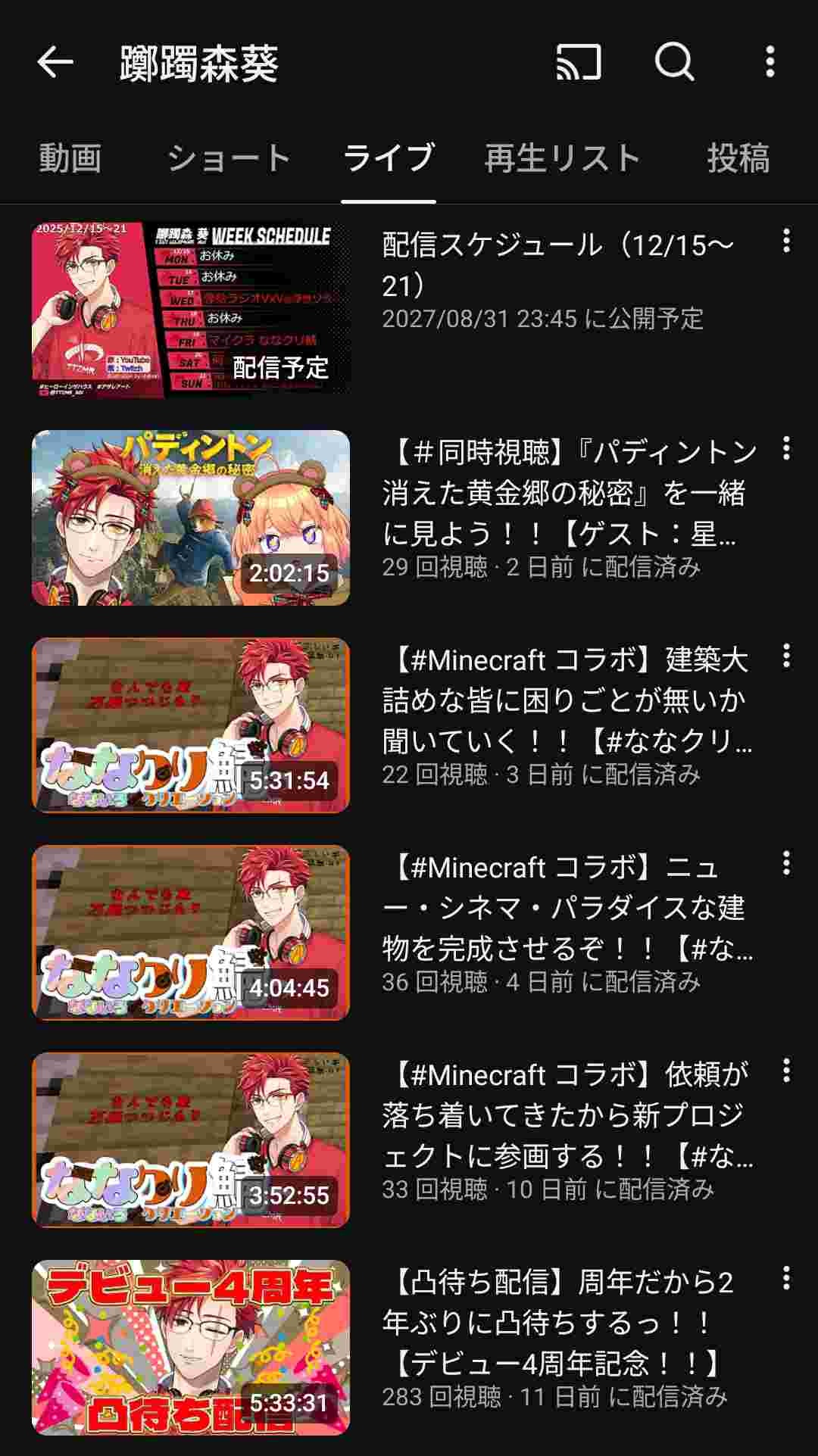Open options for 配信スケジュール video
The image size is (818, 1456).
[786, 242]
